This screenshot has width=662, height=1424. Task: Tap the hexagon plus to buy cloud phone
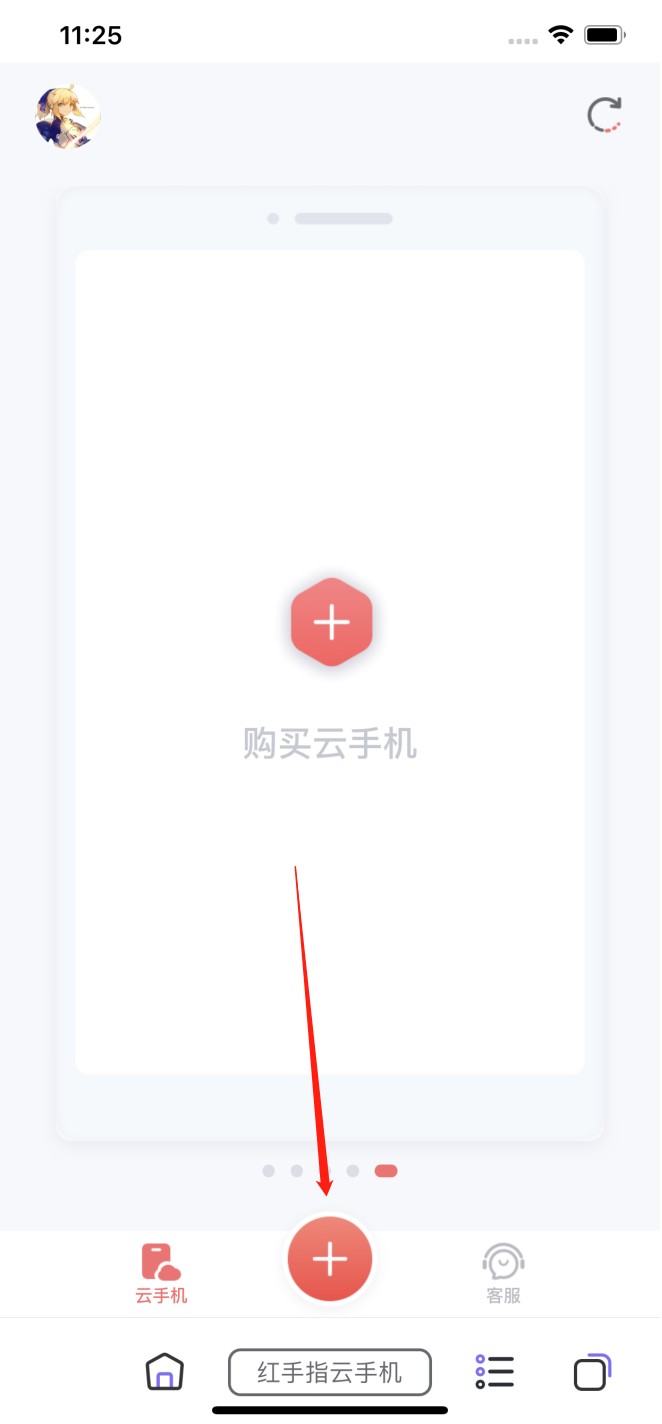coord(331,622)
